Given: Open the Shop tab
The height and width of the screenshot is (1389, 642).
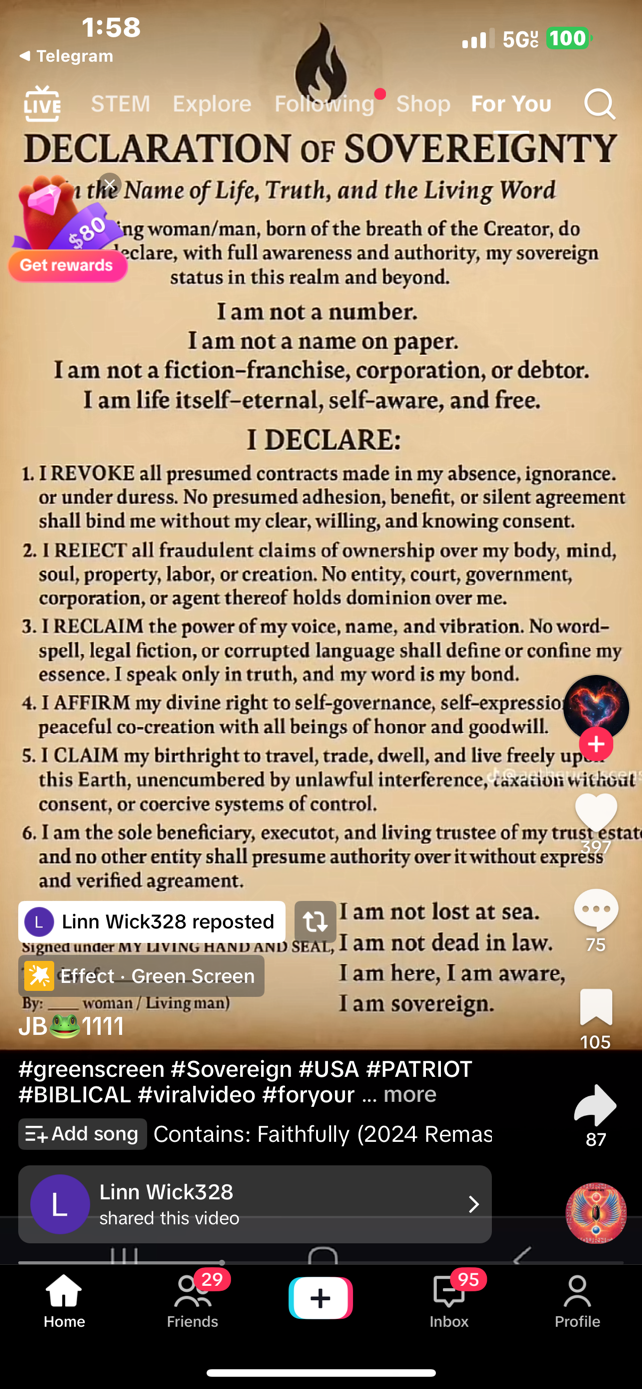Looking at the screenshot, I should tap(423, 104).
